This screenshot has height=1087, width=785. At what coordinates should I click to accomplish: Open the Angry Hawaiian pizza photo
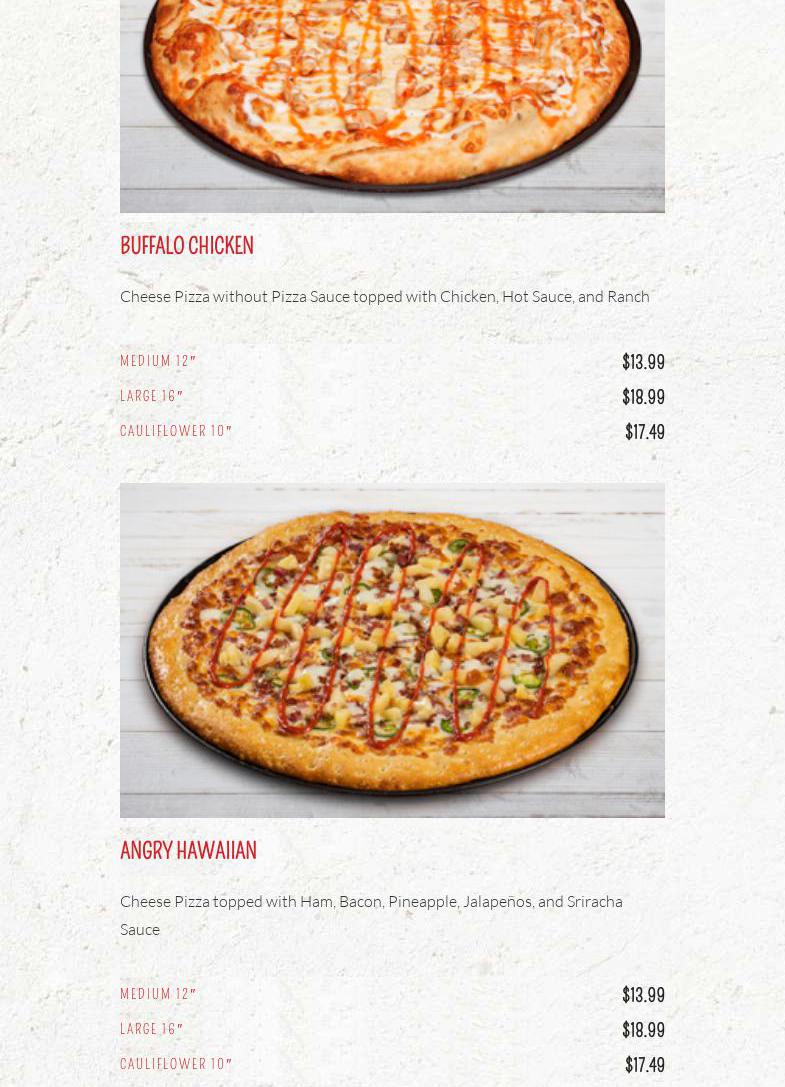point(392,650)
